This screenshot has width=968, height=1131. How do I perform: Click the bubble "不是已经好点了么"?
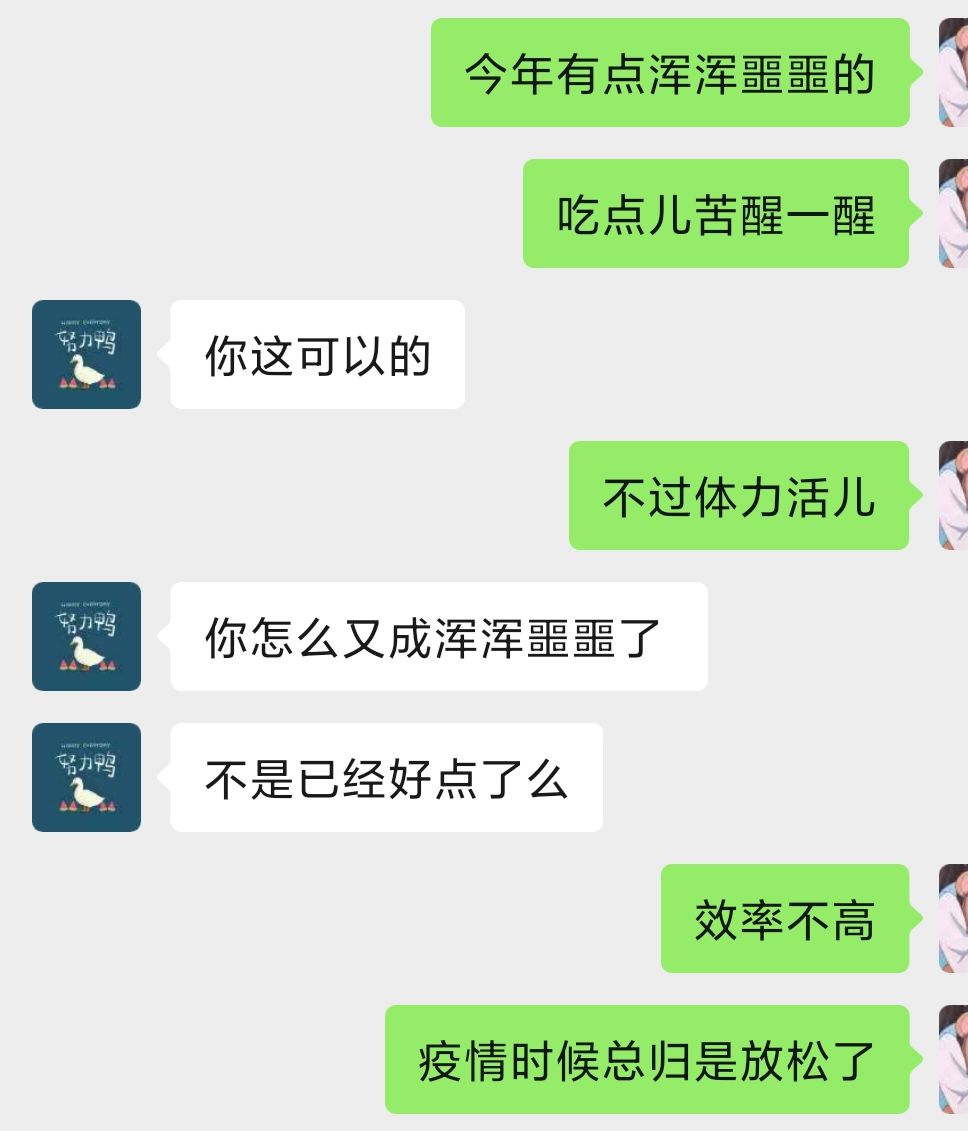pyautogui.click(x=385, y=777)
